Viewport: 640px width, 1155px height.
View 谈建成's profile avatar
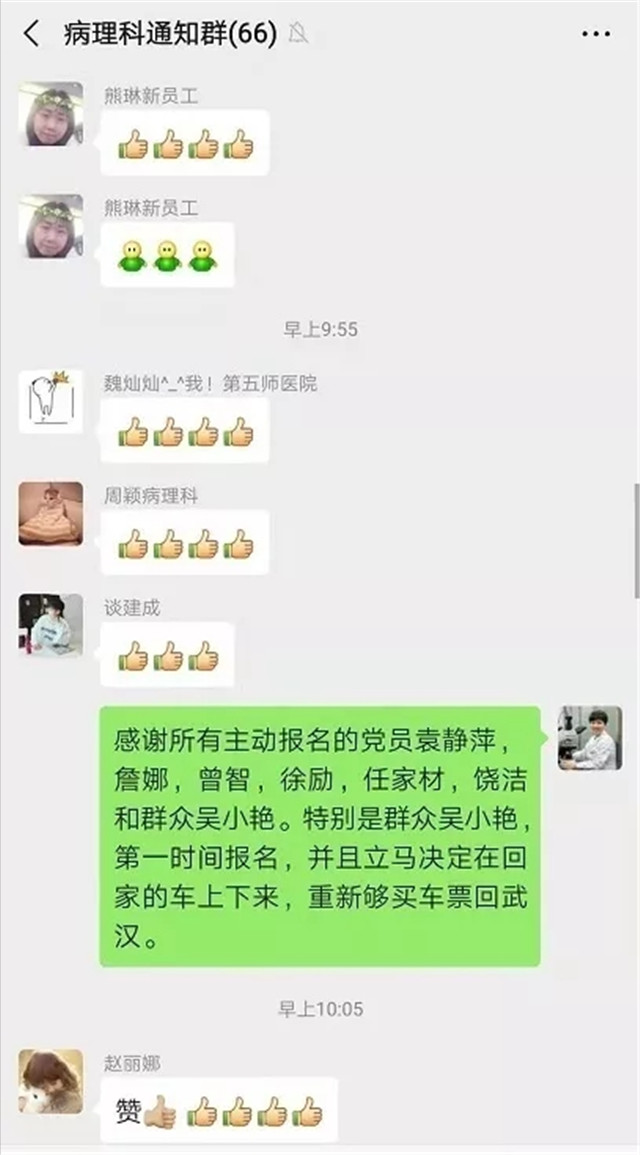51,625
